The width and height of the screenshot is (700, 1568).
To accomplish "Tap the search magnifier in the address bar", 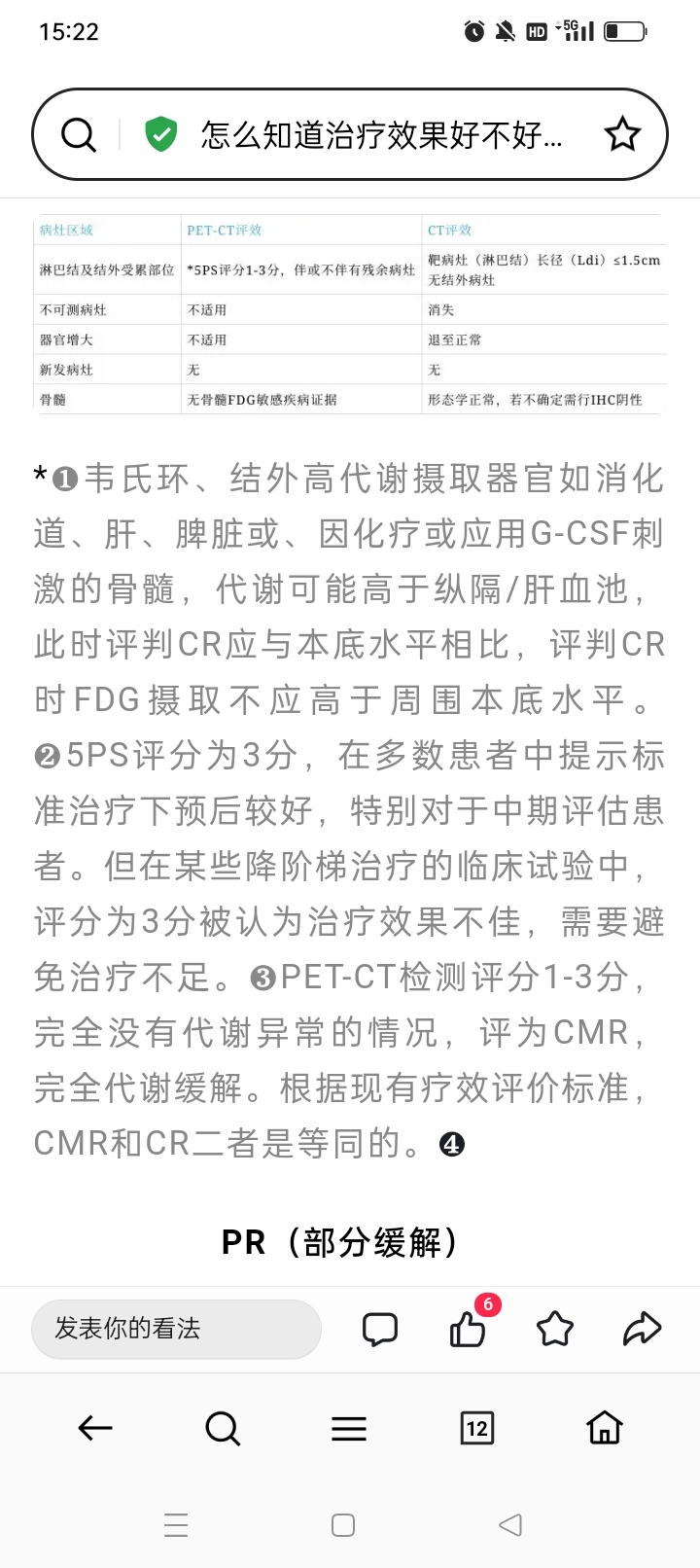I will (79, 134).
